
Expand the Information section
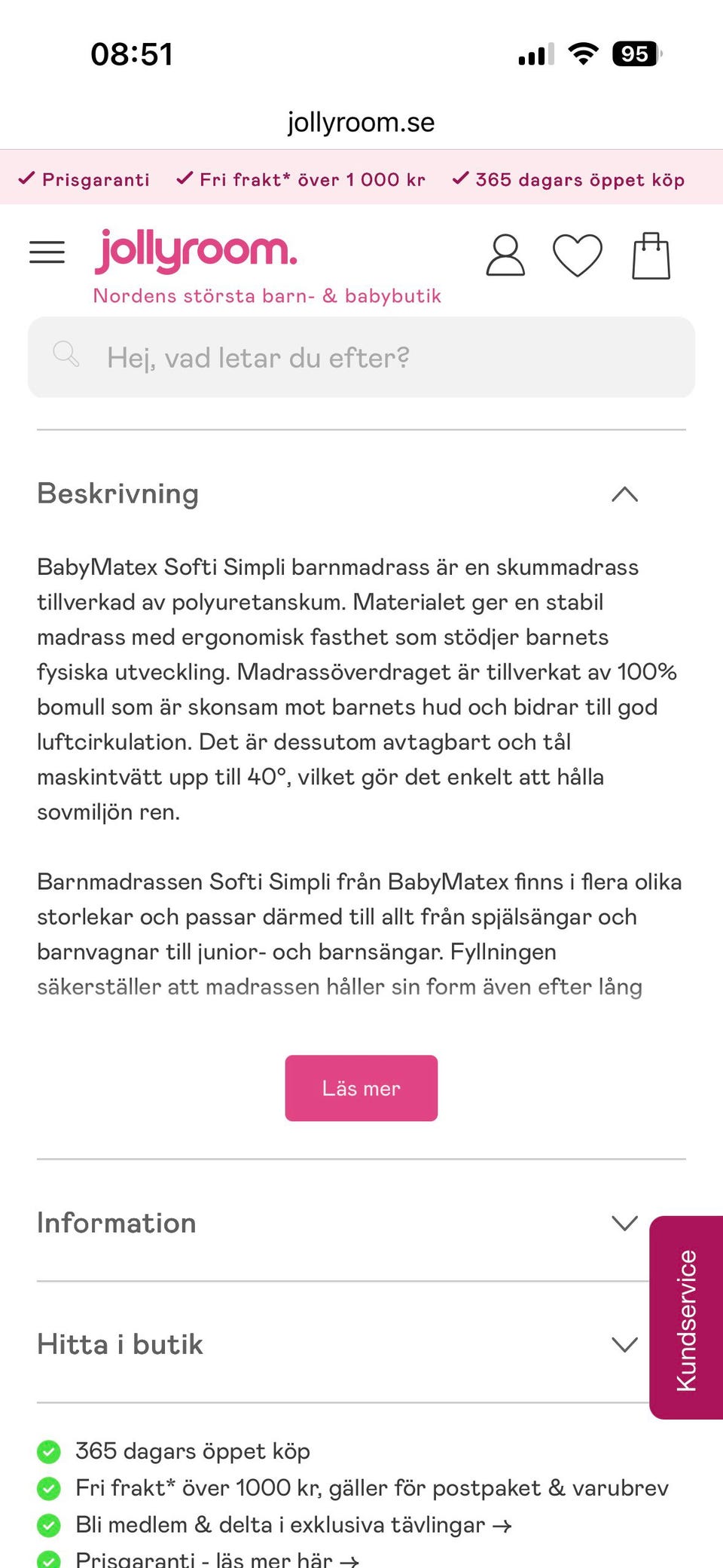click(x=339, y=1222)
